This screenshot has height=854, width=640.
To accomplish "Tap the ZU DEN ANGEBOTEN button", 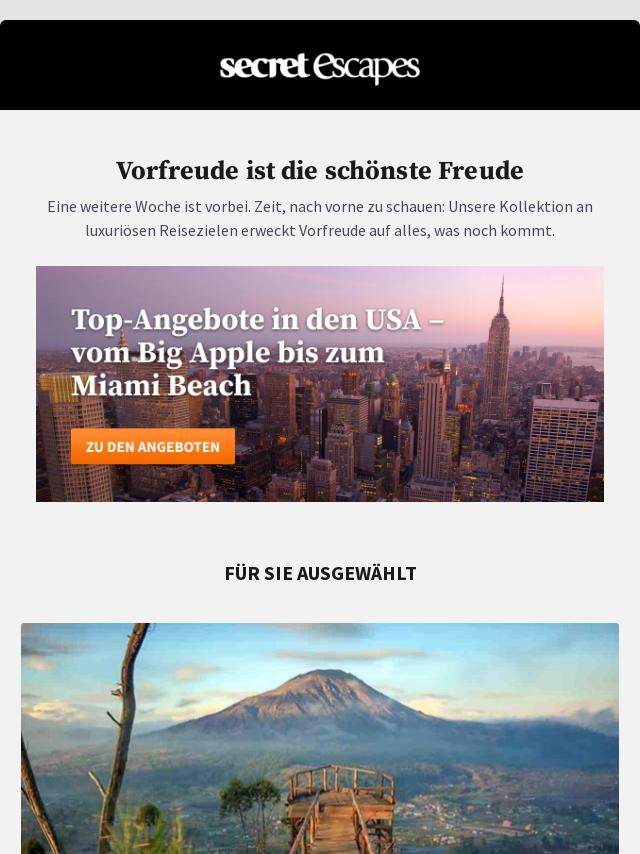I will coord(153,446).
